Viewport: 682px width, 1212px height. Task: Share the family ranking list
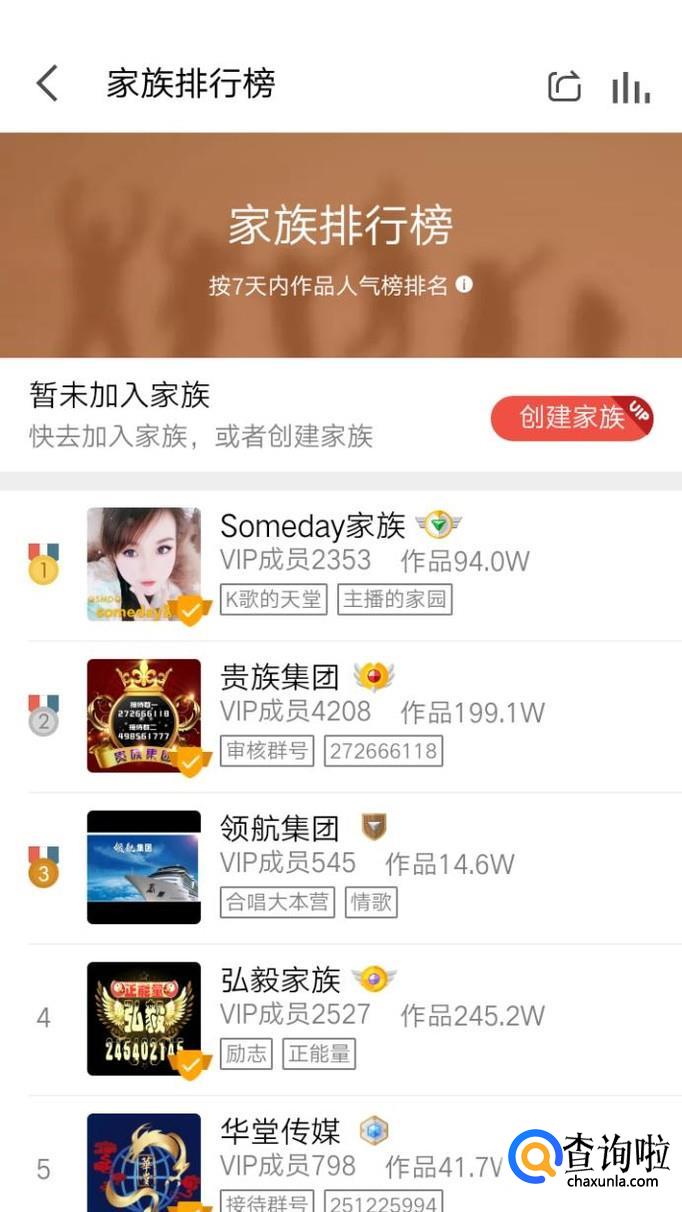(x=564, y=86)
